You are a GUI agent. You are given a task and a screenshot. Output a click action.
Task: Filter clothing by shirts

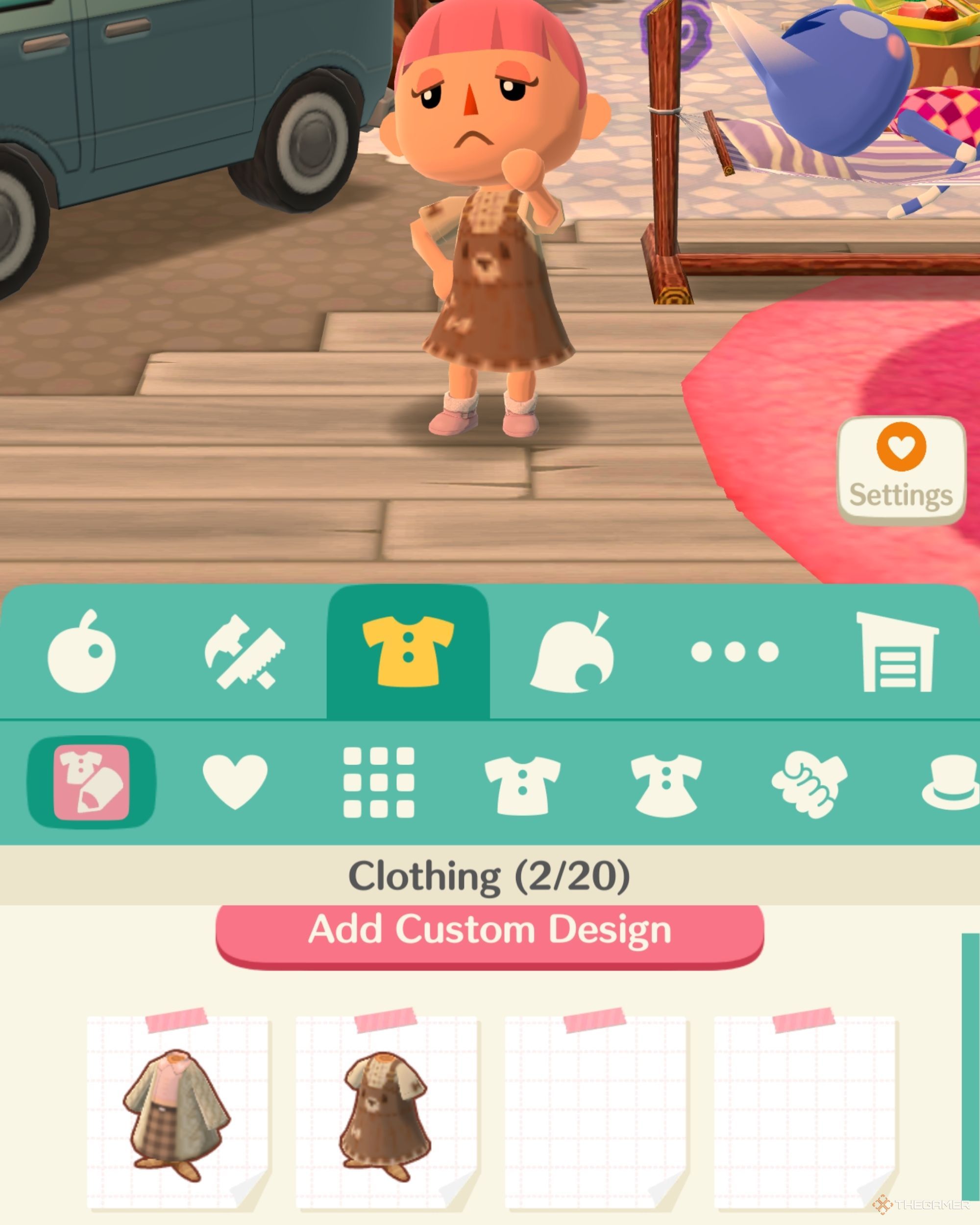[x=522, y=784]
